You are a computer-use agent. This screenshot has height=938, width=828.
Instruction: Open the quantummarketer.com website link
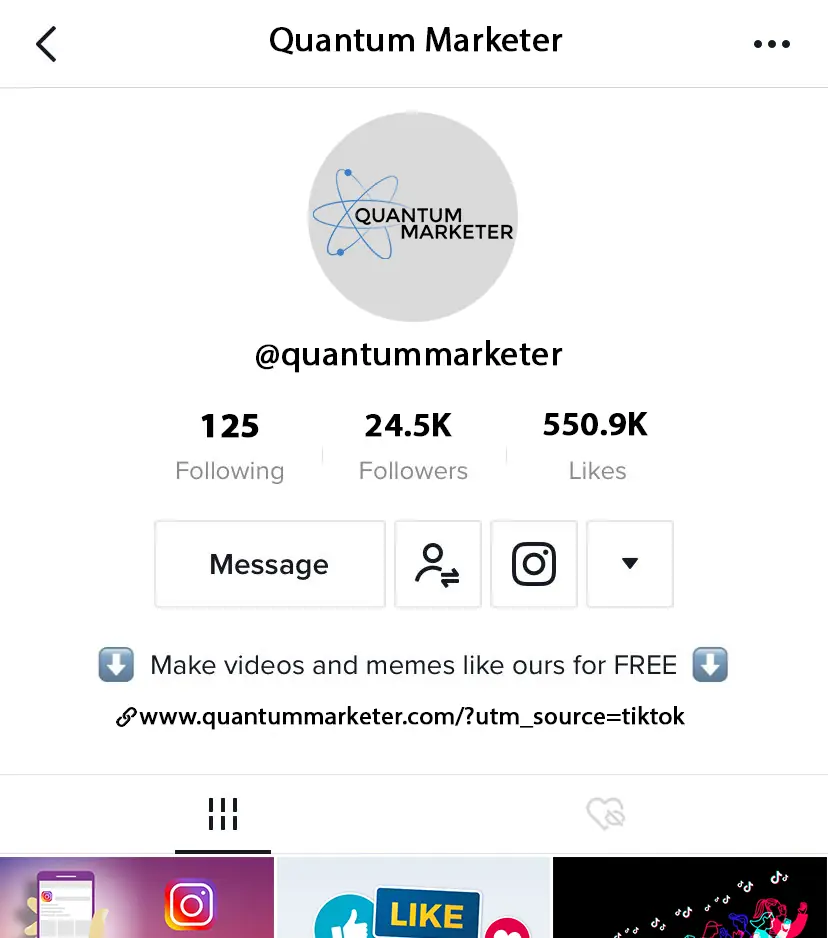412,716
